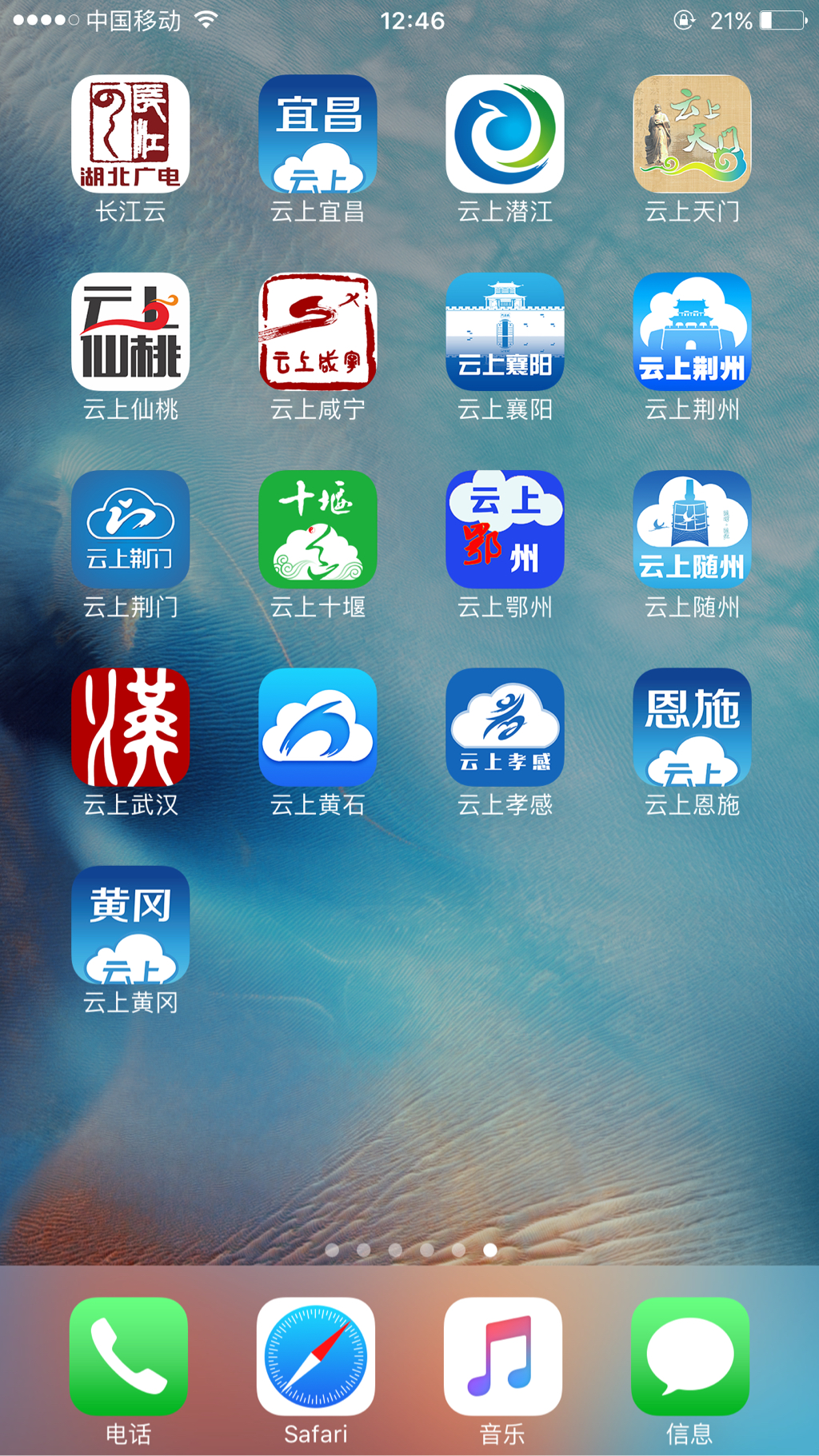The height and width of the screenshot is (1456, 819).
Task: Launch the 云上恩施 app
Action: pos(692,726)
